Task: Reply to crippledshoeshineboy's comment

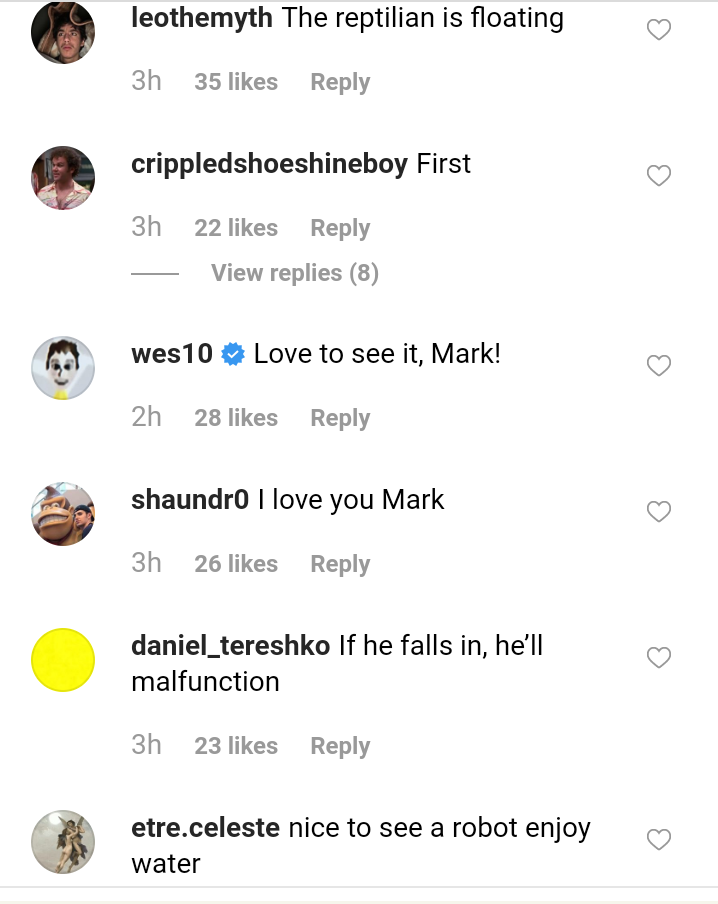Action: point(340,228)
